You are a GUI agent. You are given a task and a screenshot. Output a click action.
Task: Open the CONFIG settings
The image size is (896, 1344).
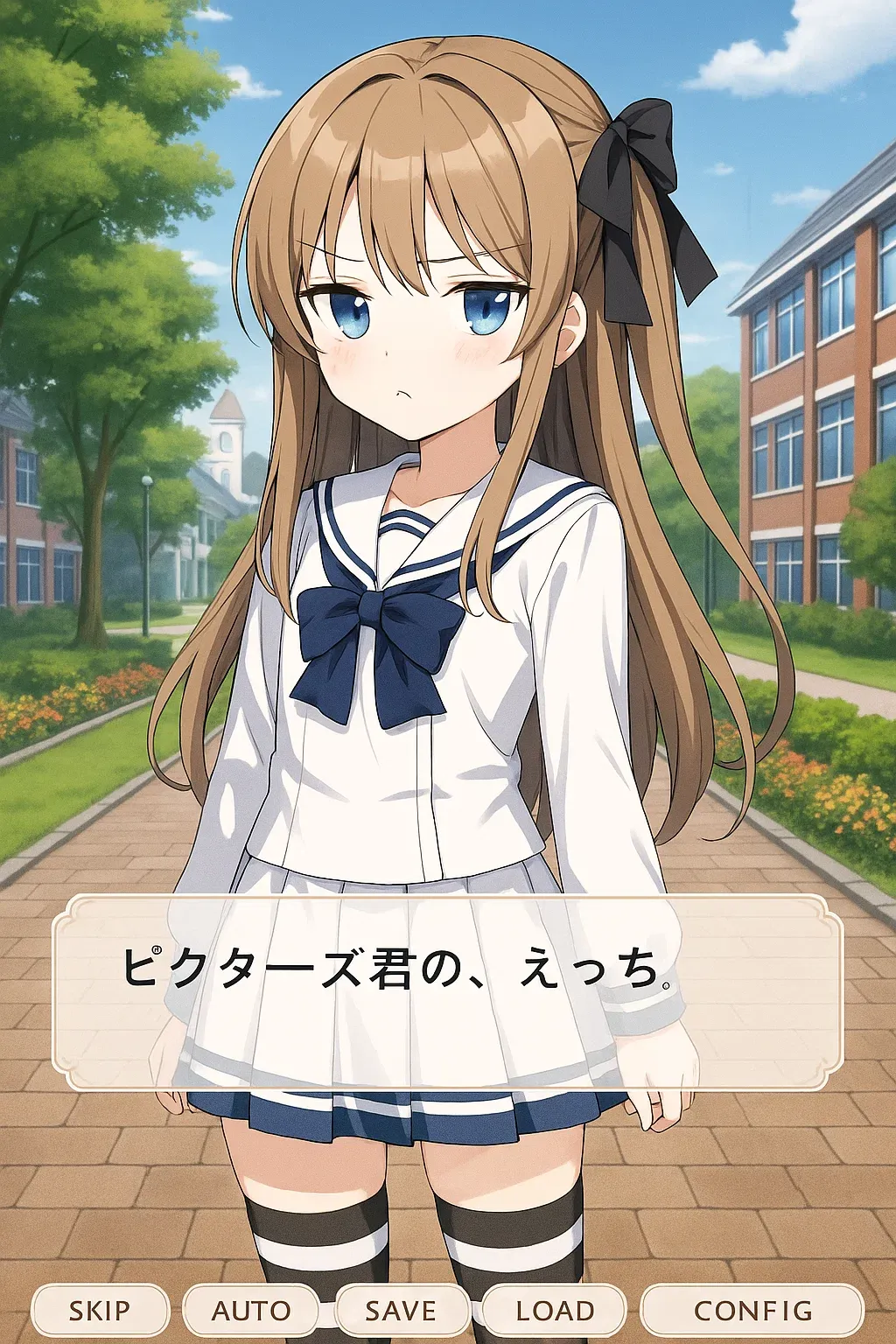[x=752, y=1311]
